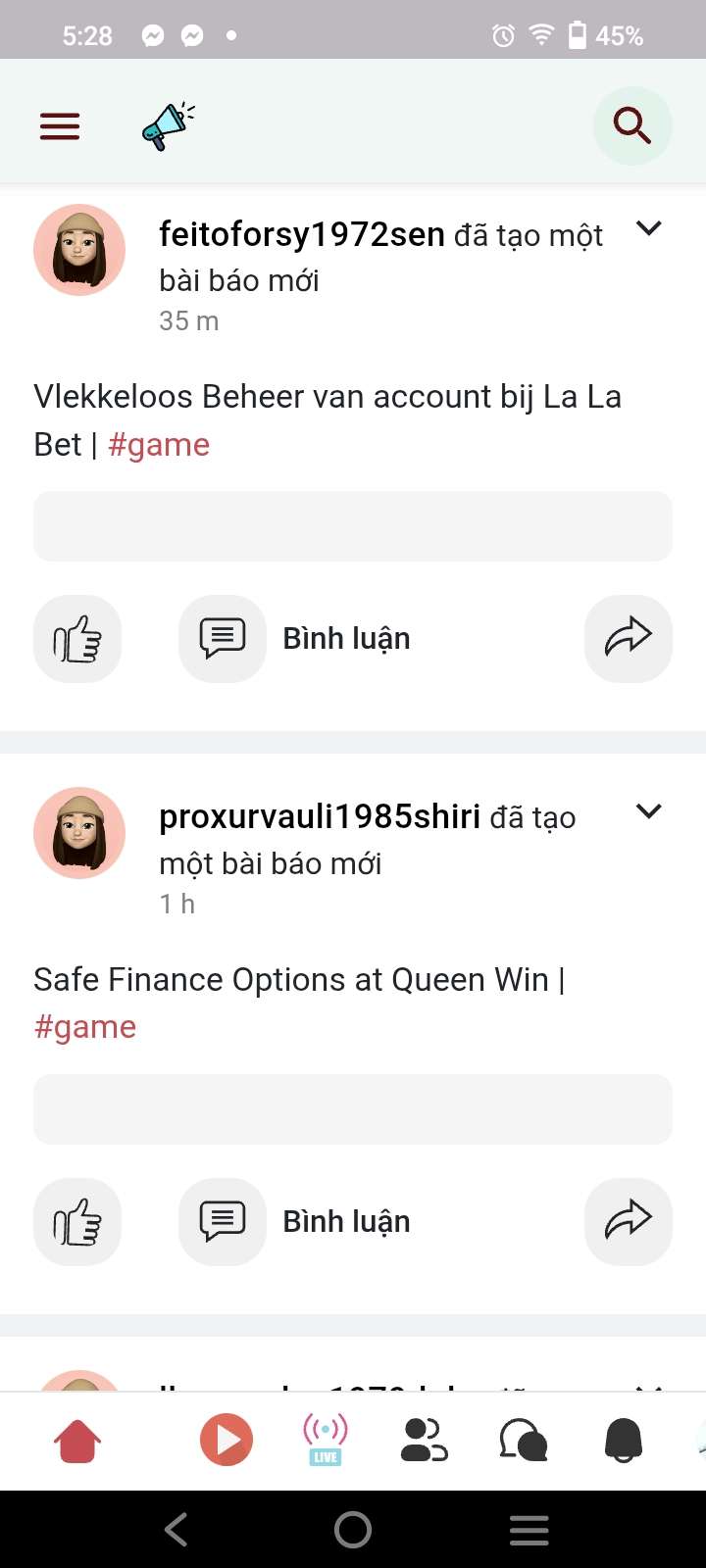Screen dimensions: 706x1568
Task: Open the #game hashtag in La La Bet post
Action: point(159,445)
